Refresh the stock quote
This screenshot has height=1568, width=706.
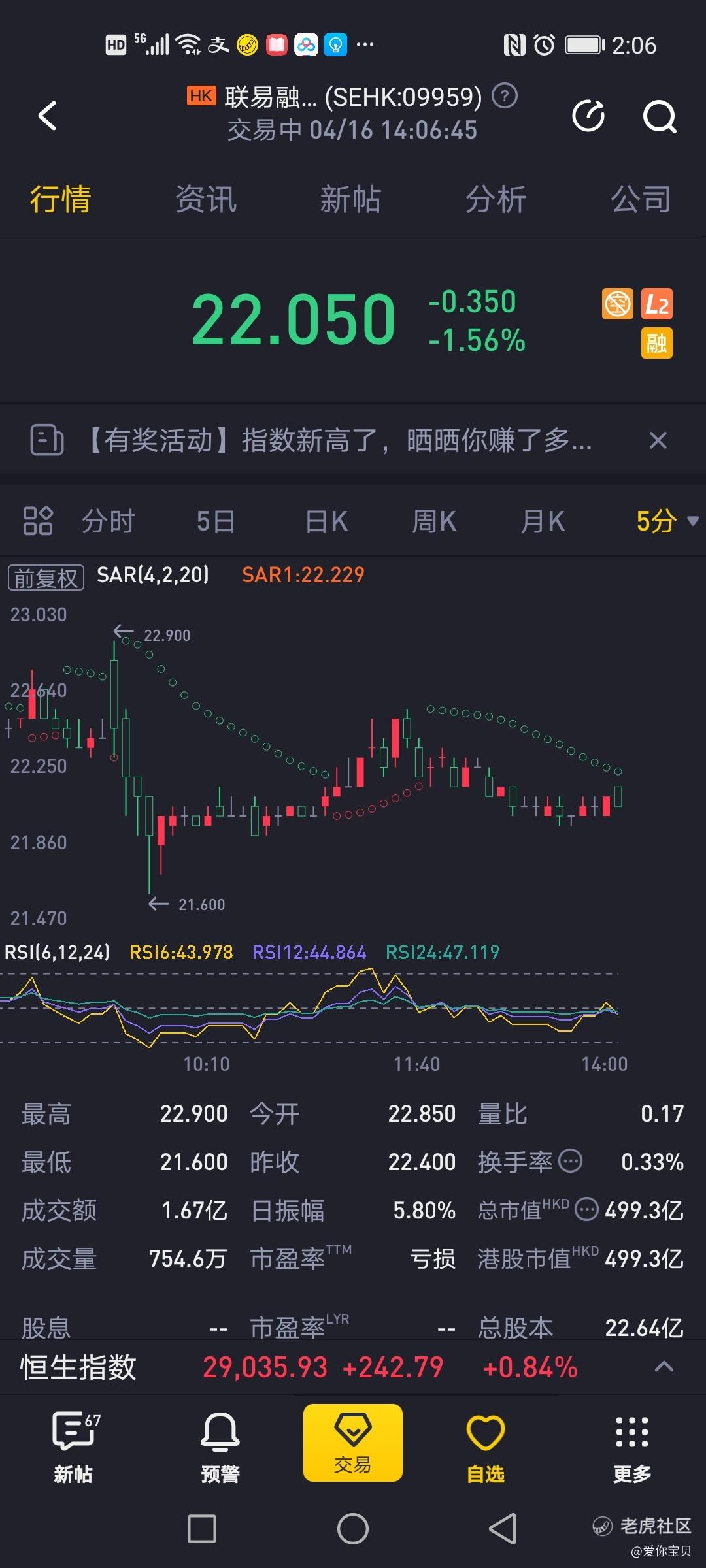588,116
